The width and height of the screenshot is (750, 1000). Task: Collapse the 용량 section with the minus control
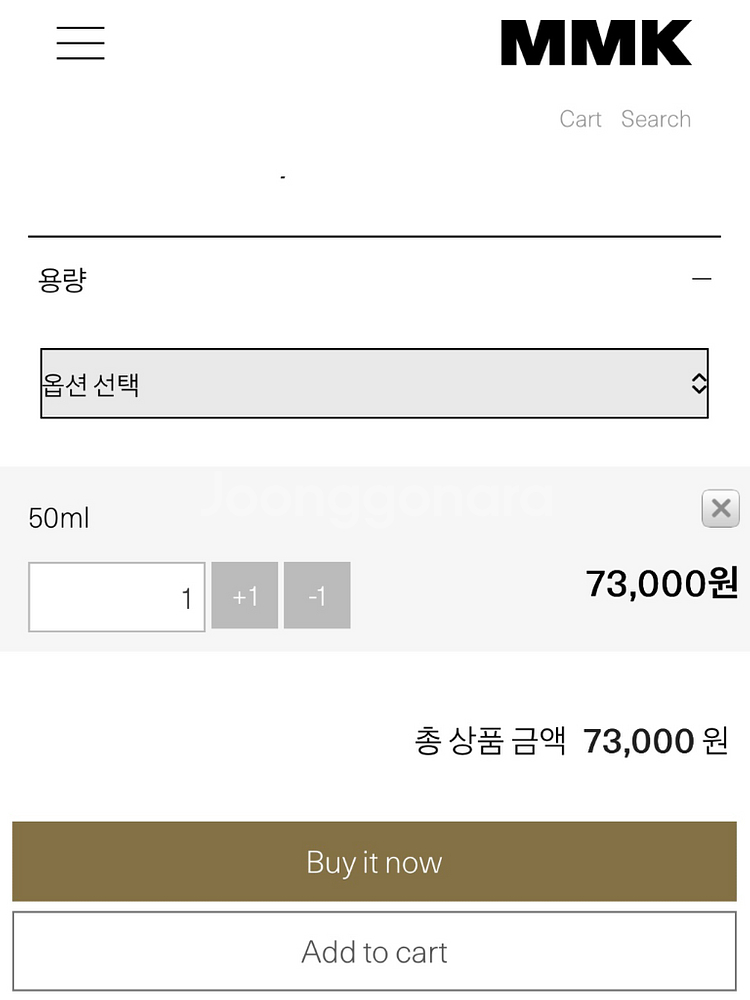click(702, 278)
